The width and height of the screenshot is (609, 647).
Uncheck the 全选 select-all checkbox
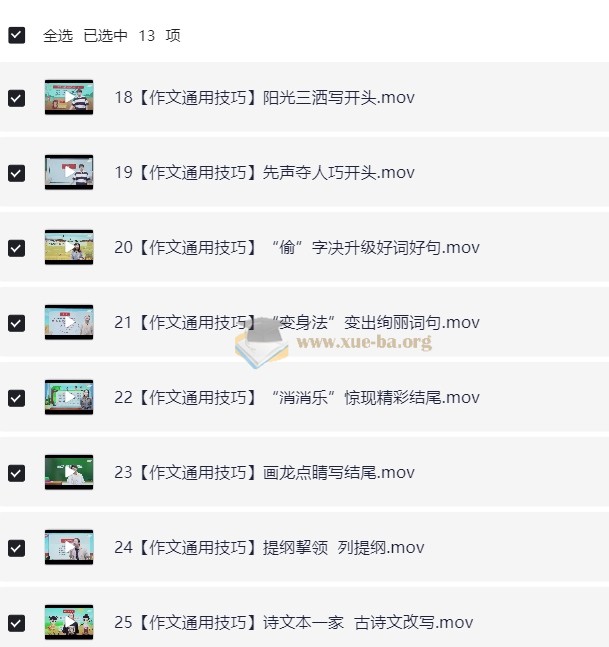click(16, 35)
